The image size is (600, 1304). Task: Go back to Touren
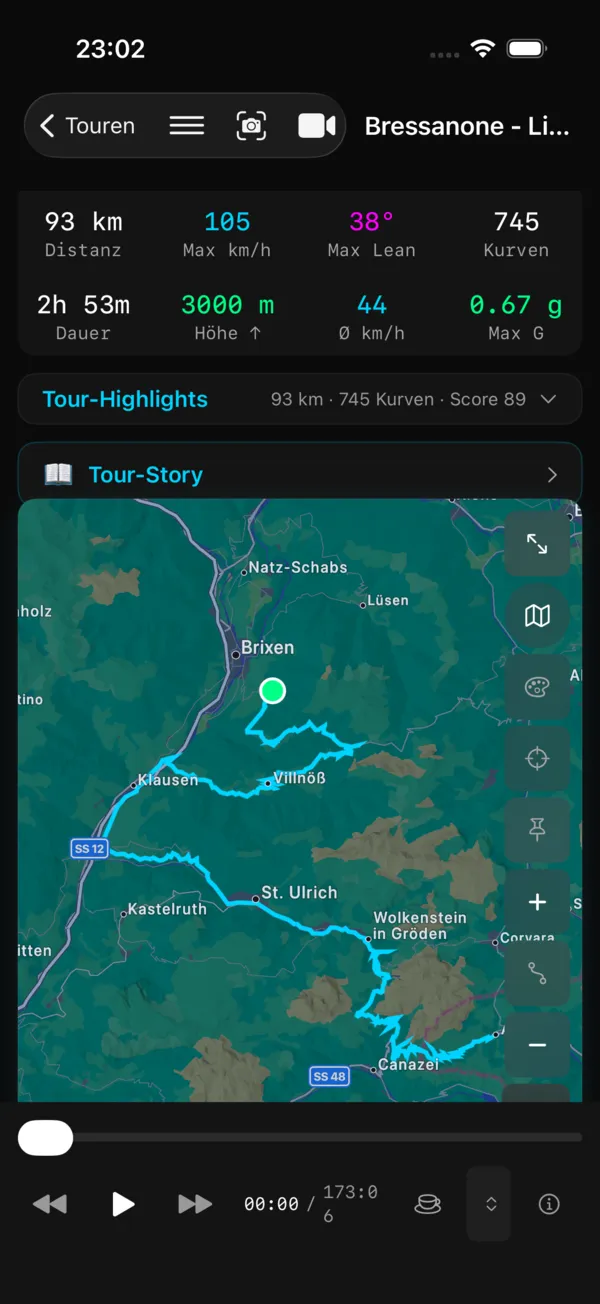point(87,126)
